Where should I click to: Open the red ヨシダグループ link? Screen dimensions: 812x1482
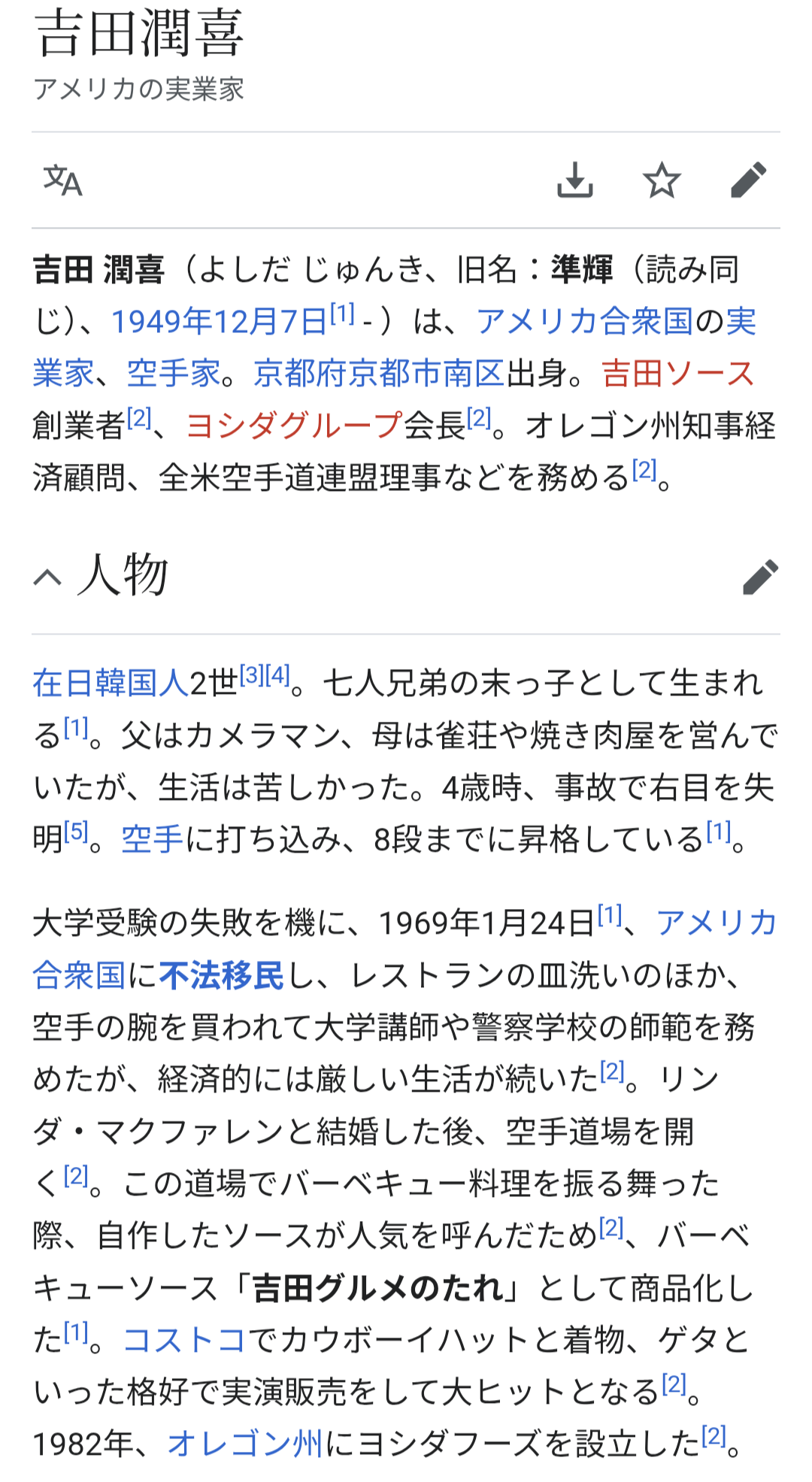coord(294,426)
